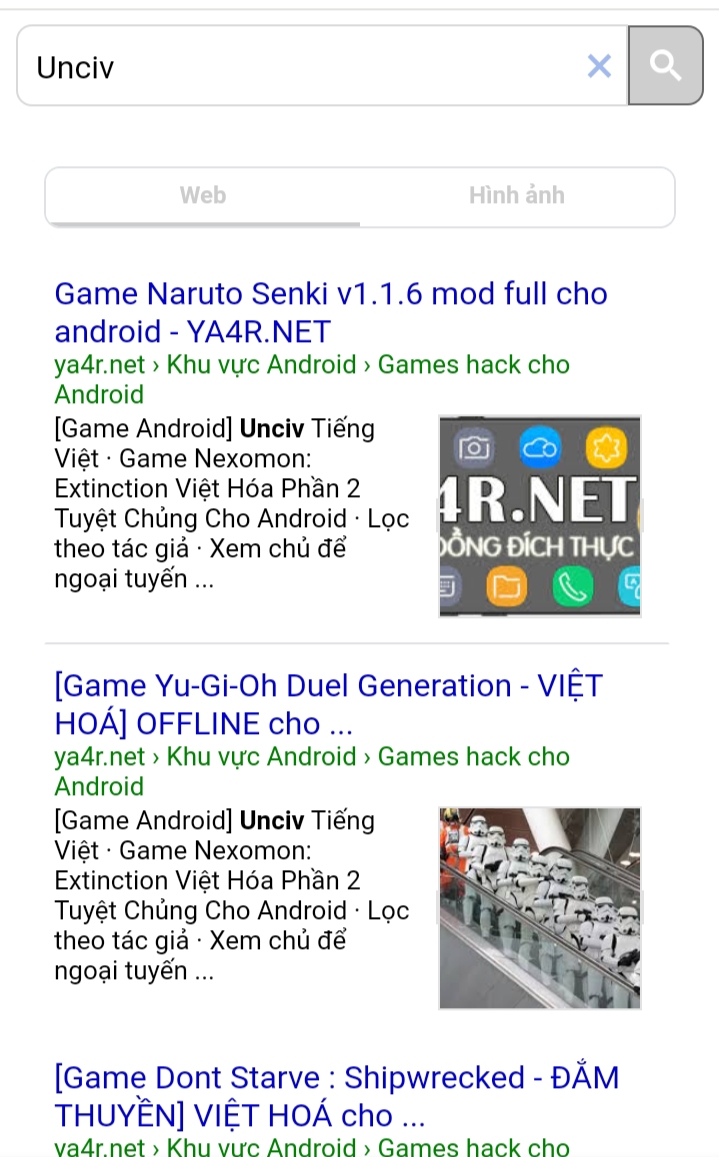Open the stormtroopers escalator thumbnail

coord(540,908)
